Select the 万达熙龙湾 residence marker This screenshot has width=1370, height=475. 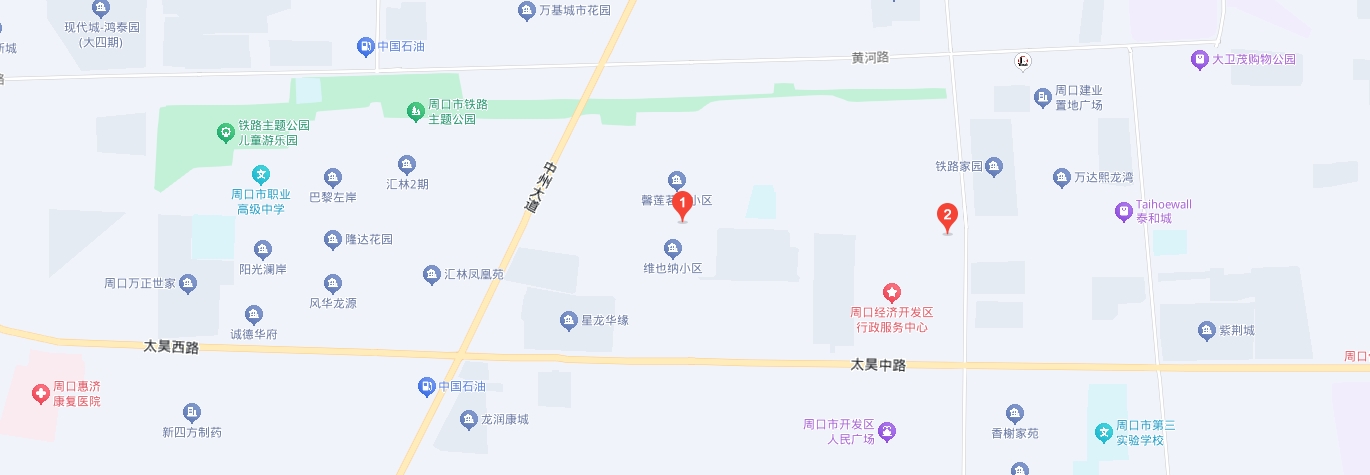pos(1062,178)
